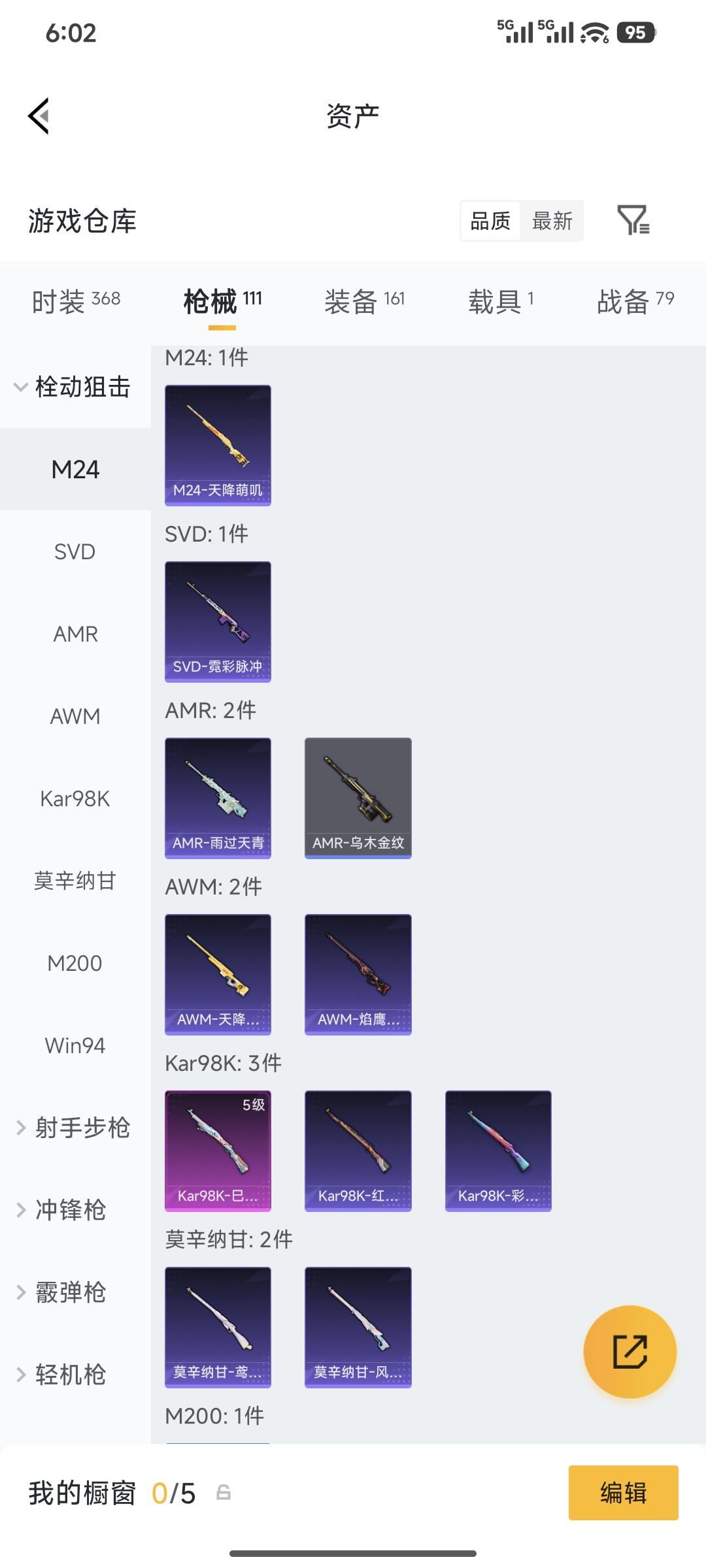
Task: Select SVD in the weapon sidebar
Action: pos(75,551)
